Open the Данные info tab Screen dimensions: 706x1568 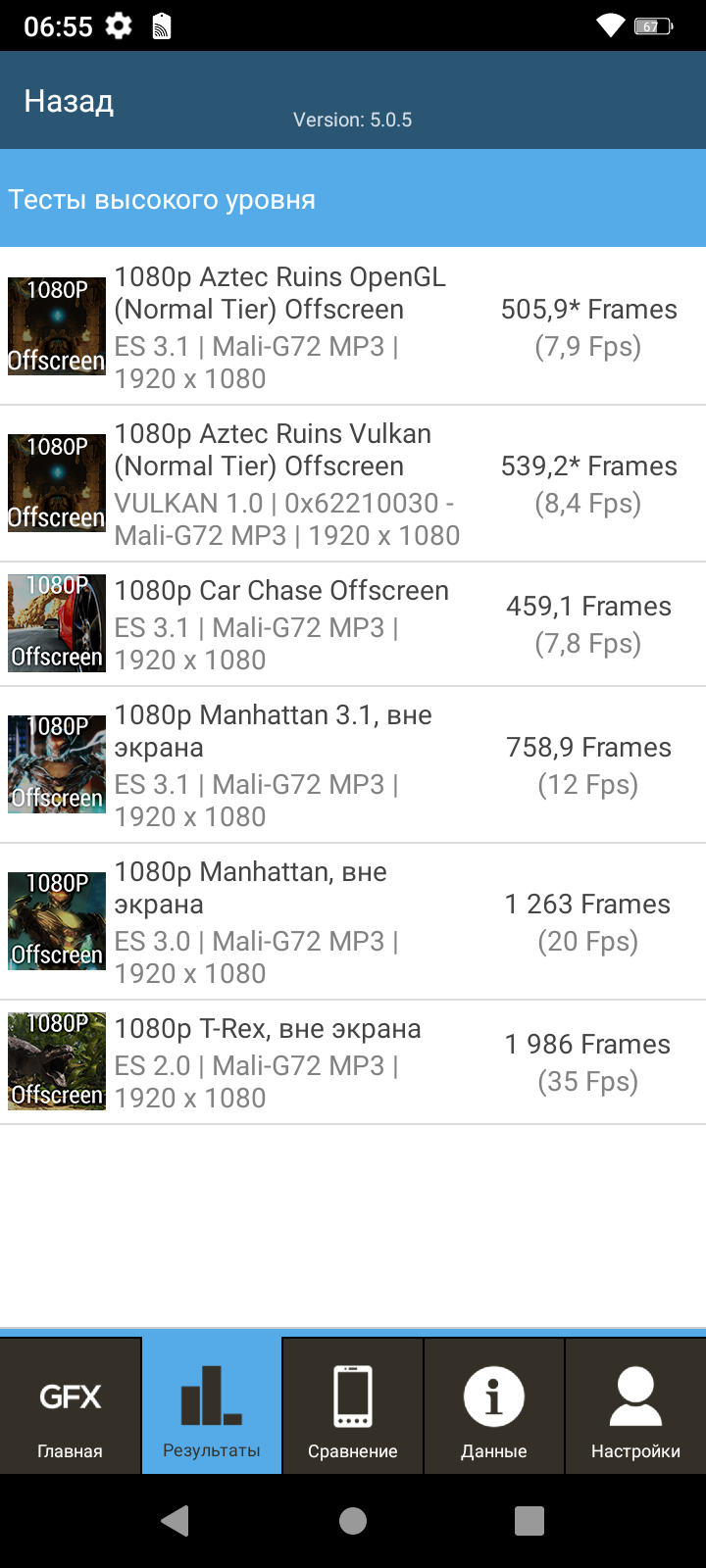(x=494, y=1406)
